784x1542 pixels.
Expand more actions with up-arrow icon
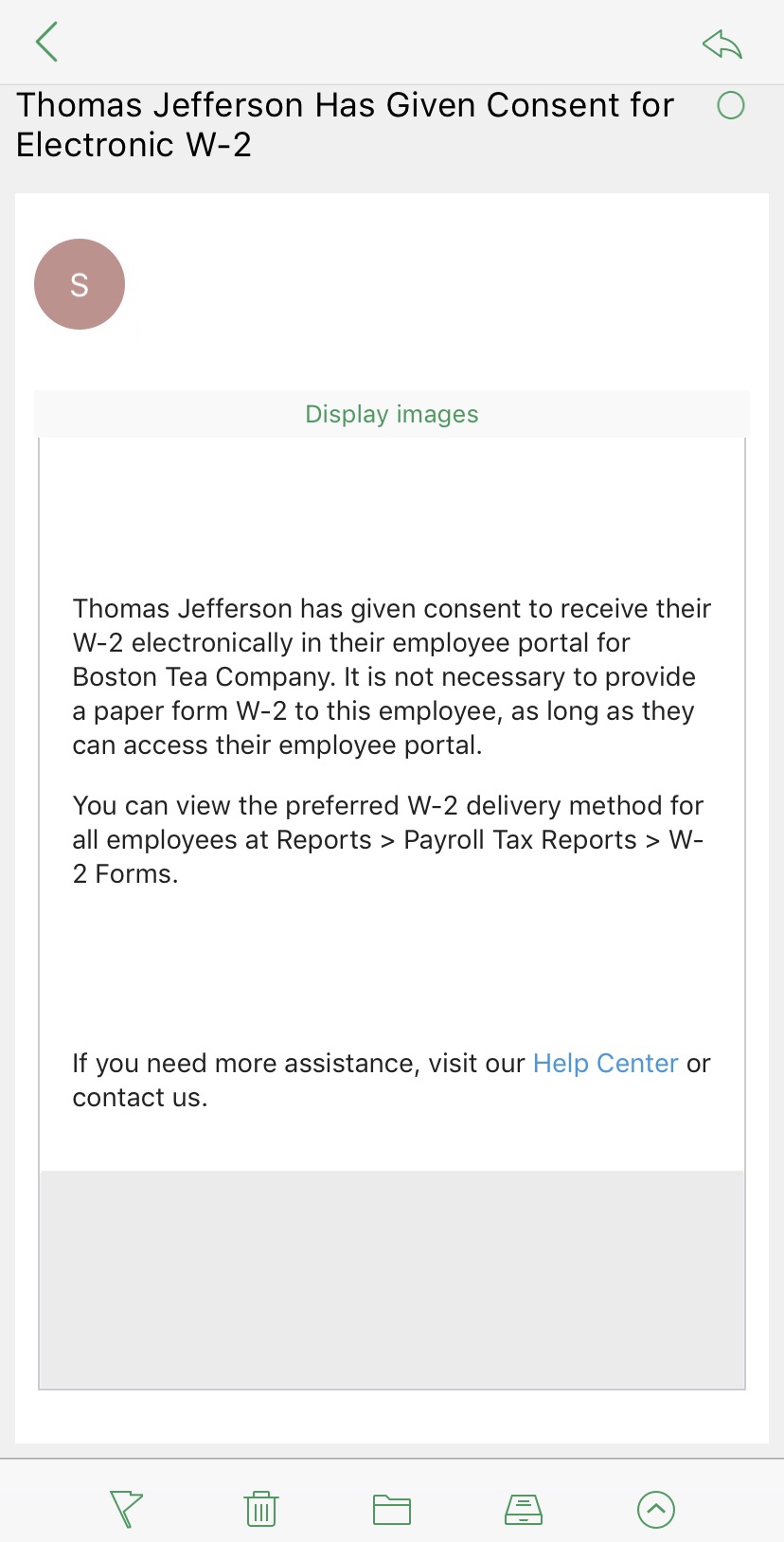(656, 1509)
